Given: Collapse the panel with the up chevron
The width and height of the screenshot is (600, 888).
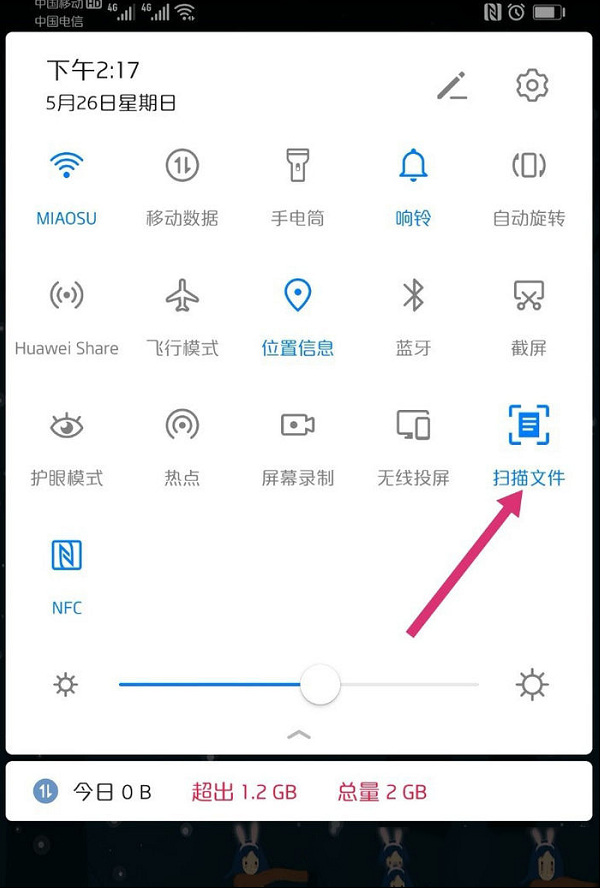Looking at the screenshot, I should click(298, 734).
